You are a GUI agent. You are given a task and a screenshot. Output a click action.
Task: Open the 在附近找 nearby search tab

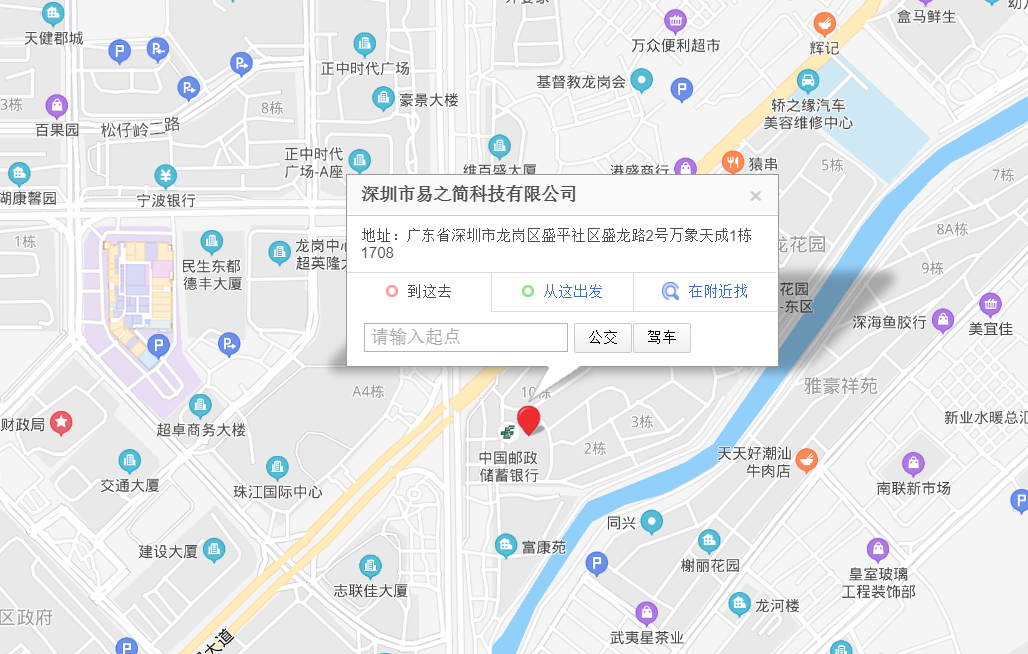point(705,292)
